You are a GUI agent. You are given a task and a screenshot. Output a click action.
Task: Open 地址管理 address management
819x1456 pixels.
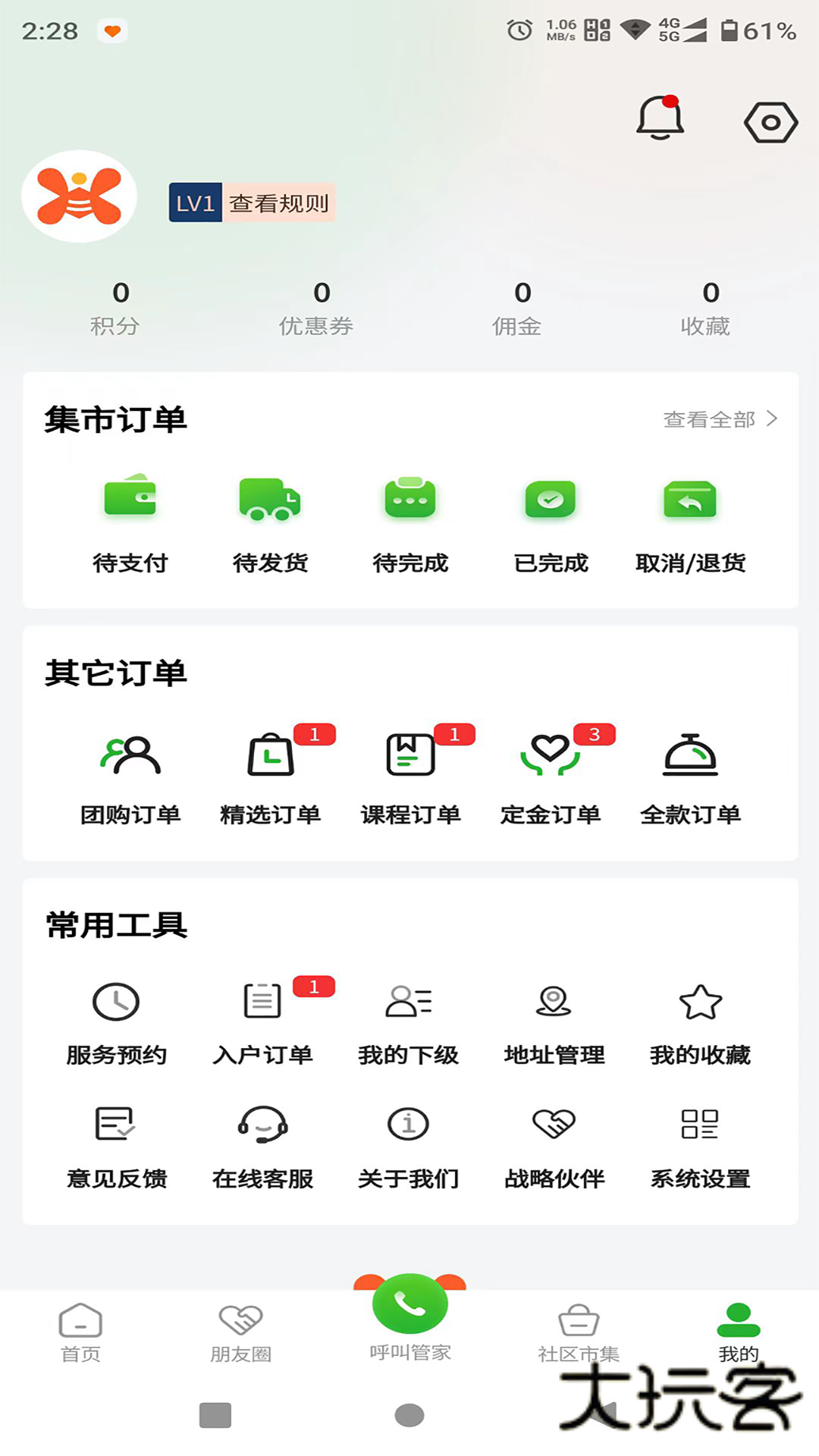[x=554, y=1020]
